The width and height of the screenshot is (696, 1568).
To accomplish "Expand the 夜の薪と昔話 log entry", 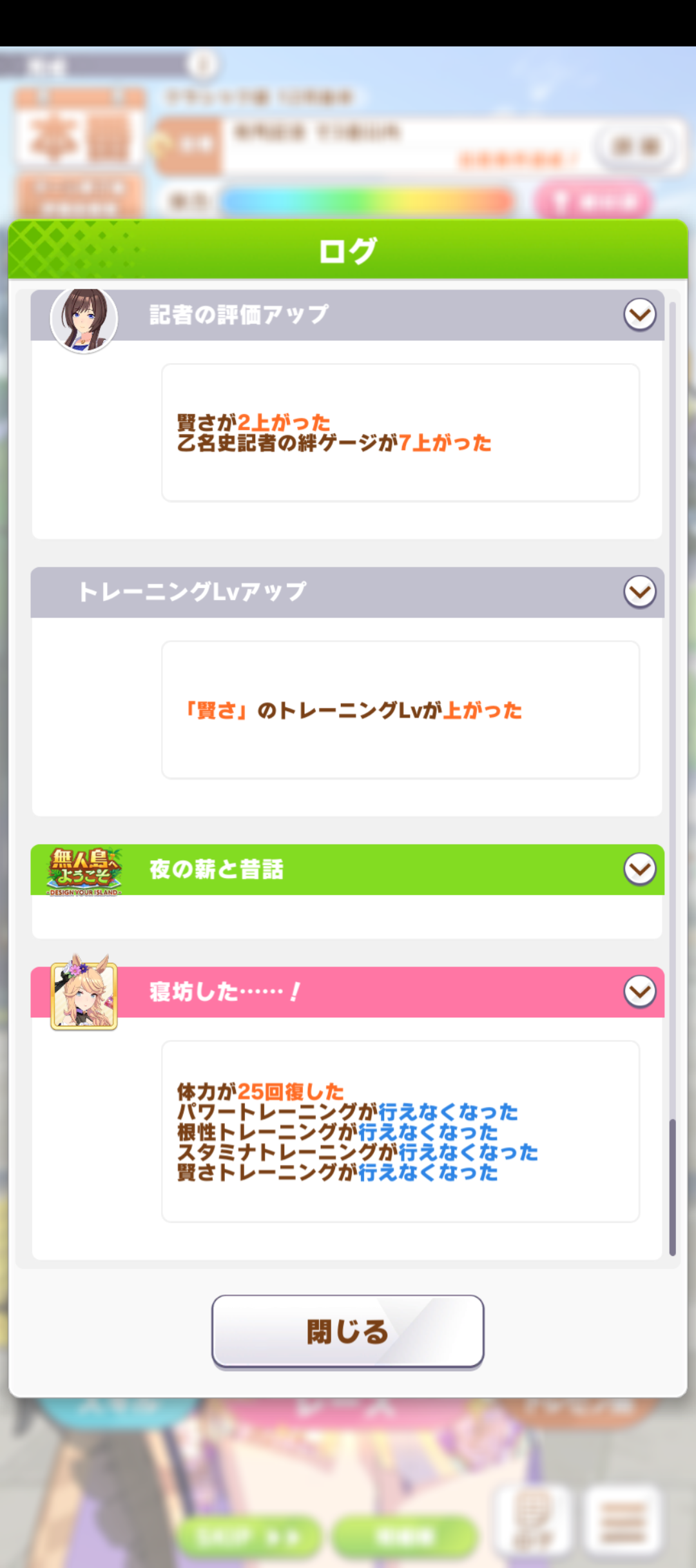I will [639, 869].
